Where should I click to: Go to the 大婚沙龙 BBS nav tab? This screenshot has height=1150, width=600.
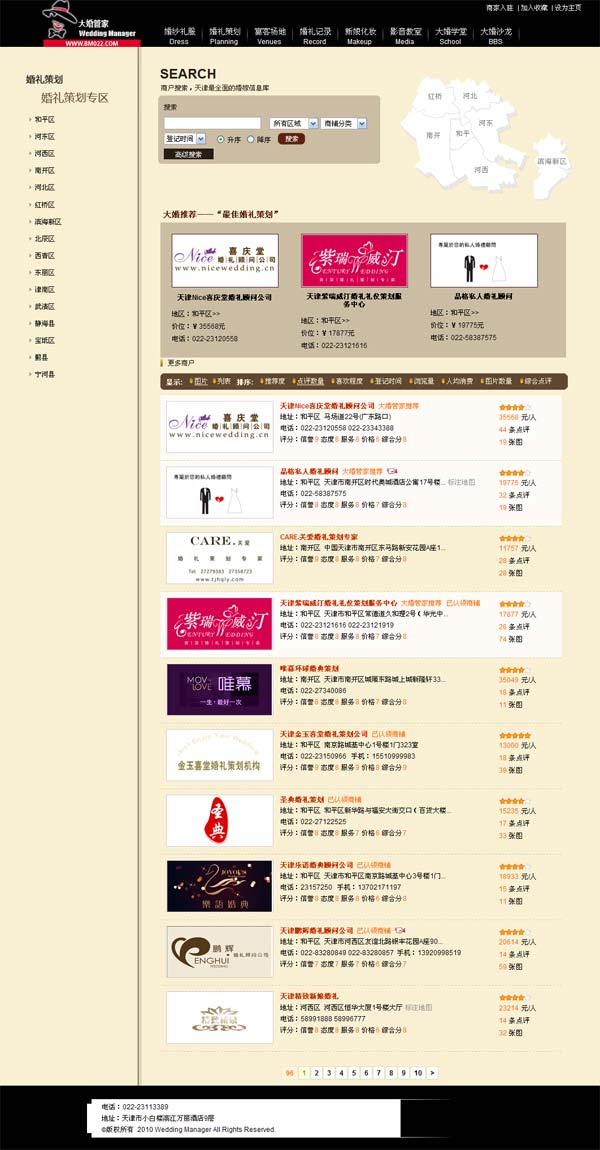click(495, 36)
